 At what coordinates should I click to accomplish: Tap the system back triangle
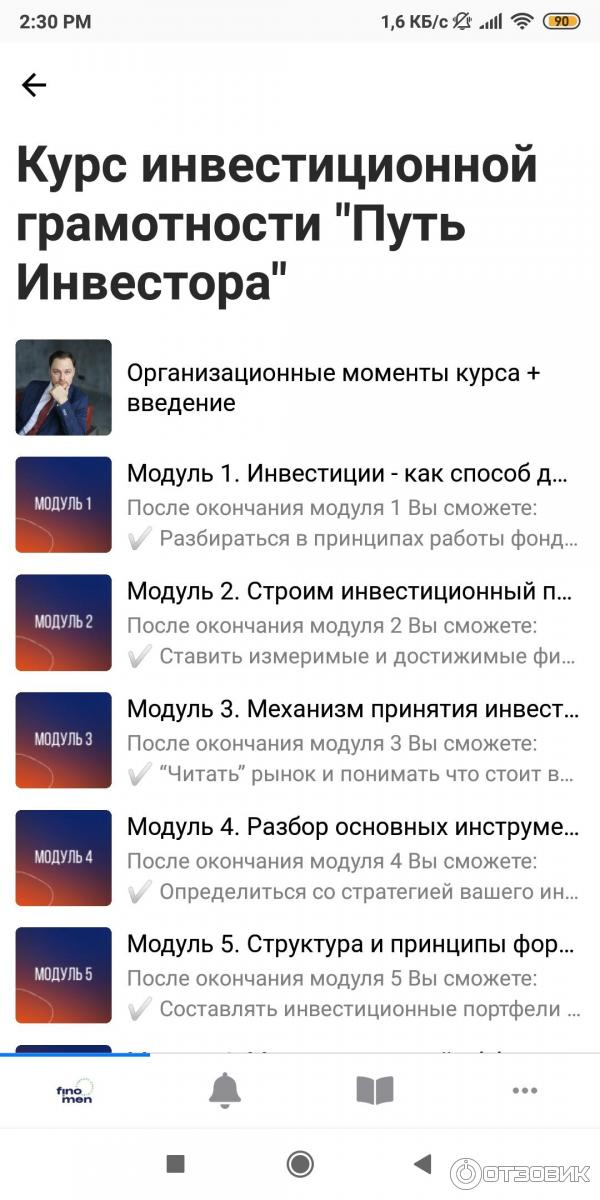[x=422, y=1163]
